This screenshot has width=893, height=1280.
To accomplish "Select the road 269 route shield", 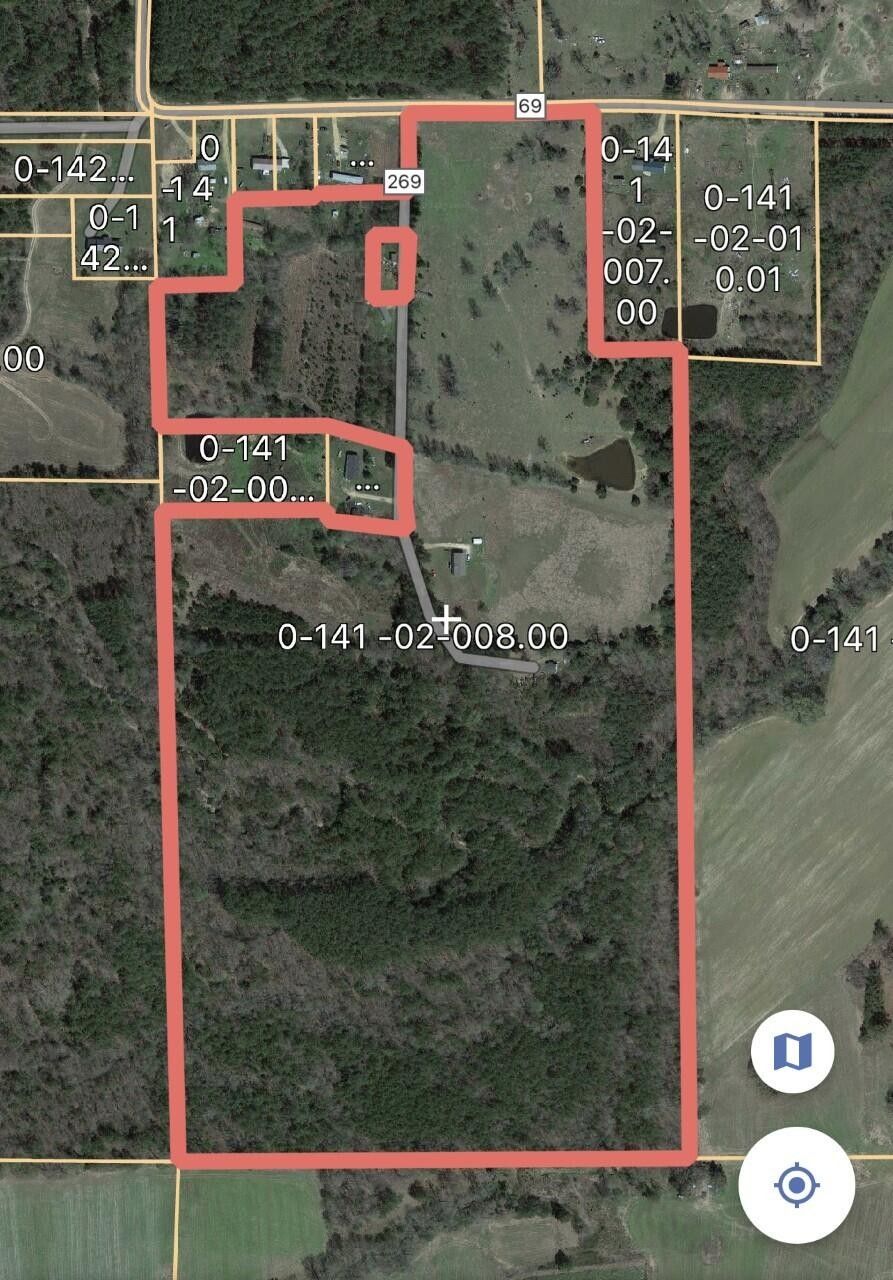I will (404, 182).
